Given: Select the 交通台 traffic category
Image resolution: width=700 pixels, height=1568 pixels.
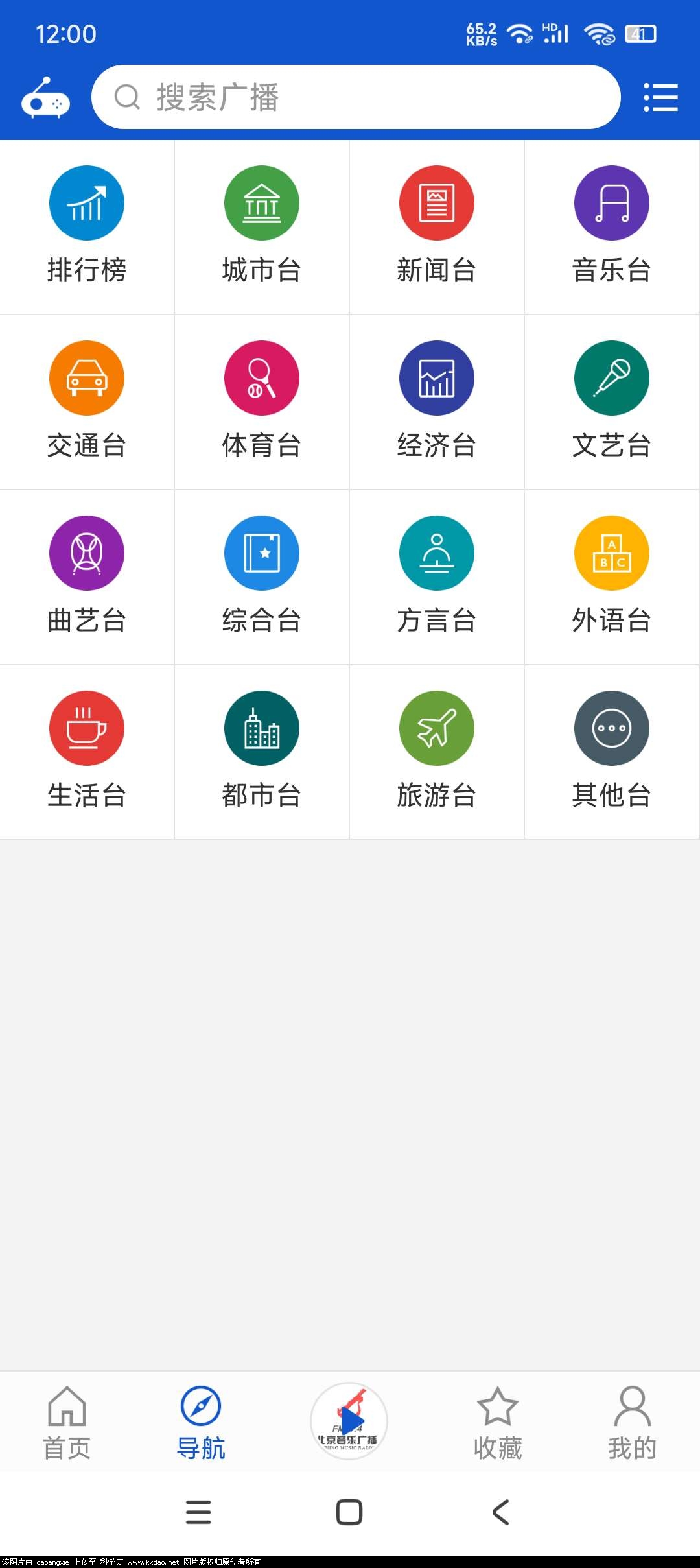Looking at the screenshot, I should pos(87,402).
